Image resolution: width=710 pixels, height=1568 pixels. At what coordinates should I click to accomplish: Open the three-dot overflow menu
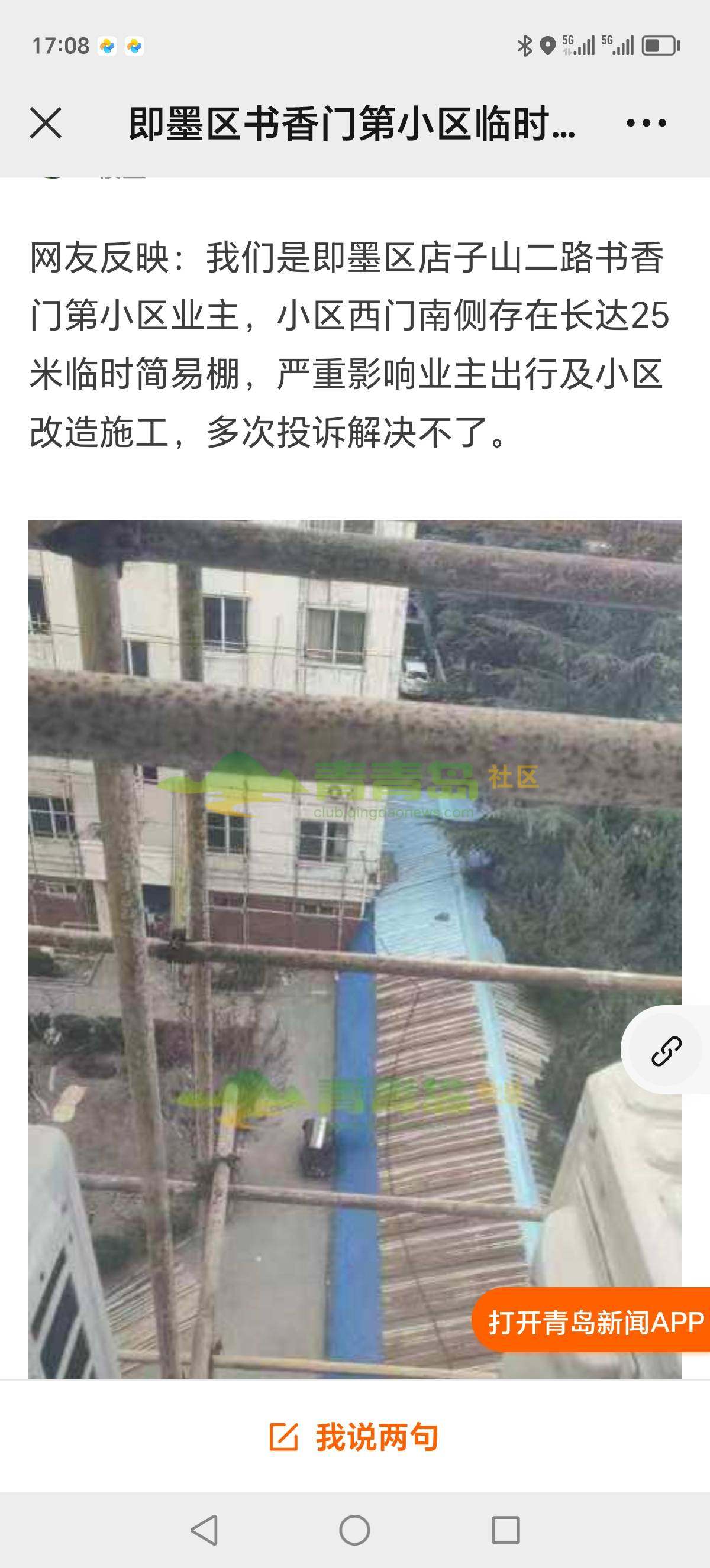point(646,123)
